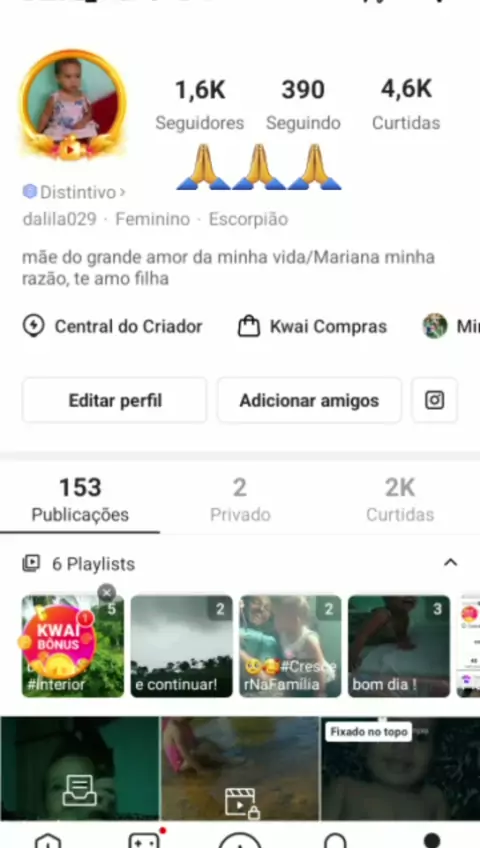Open the Distintivo badge page
The width and height of the screenshot is (480, 848).
pyautogui.click(x=74, y=192)
